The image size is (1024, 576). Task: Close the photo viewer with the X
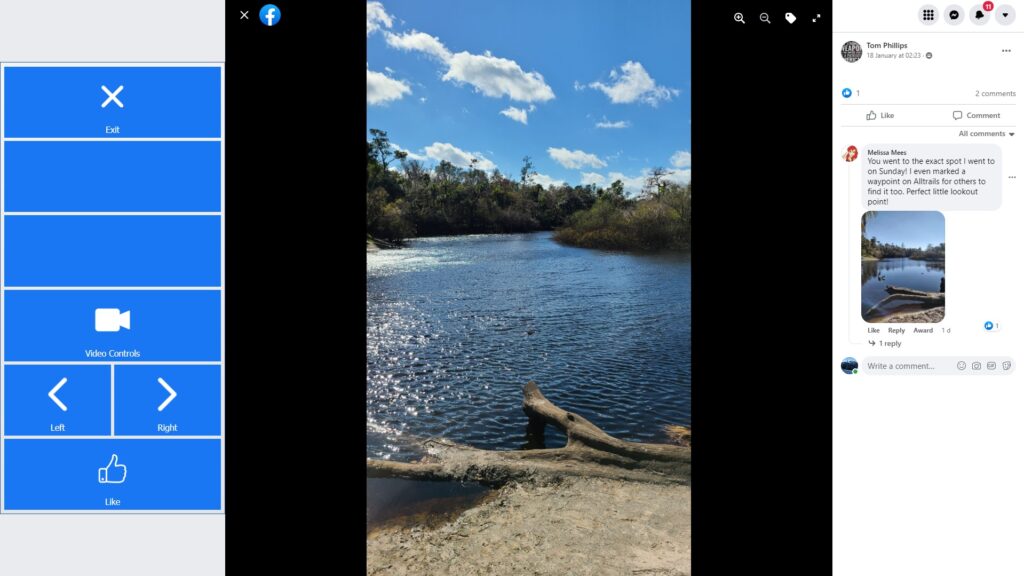(244, 15)
